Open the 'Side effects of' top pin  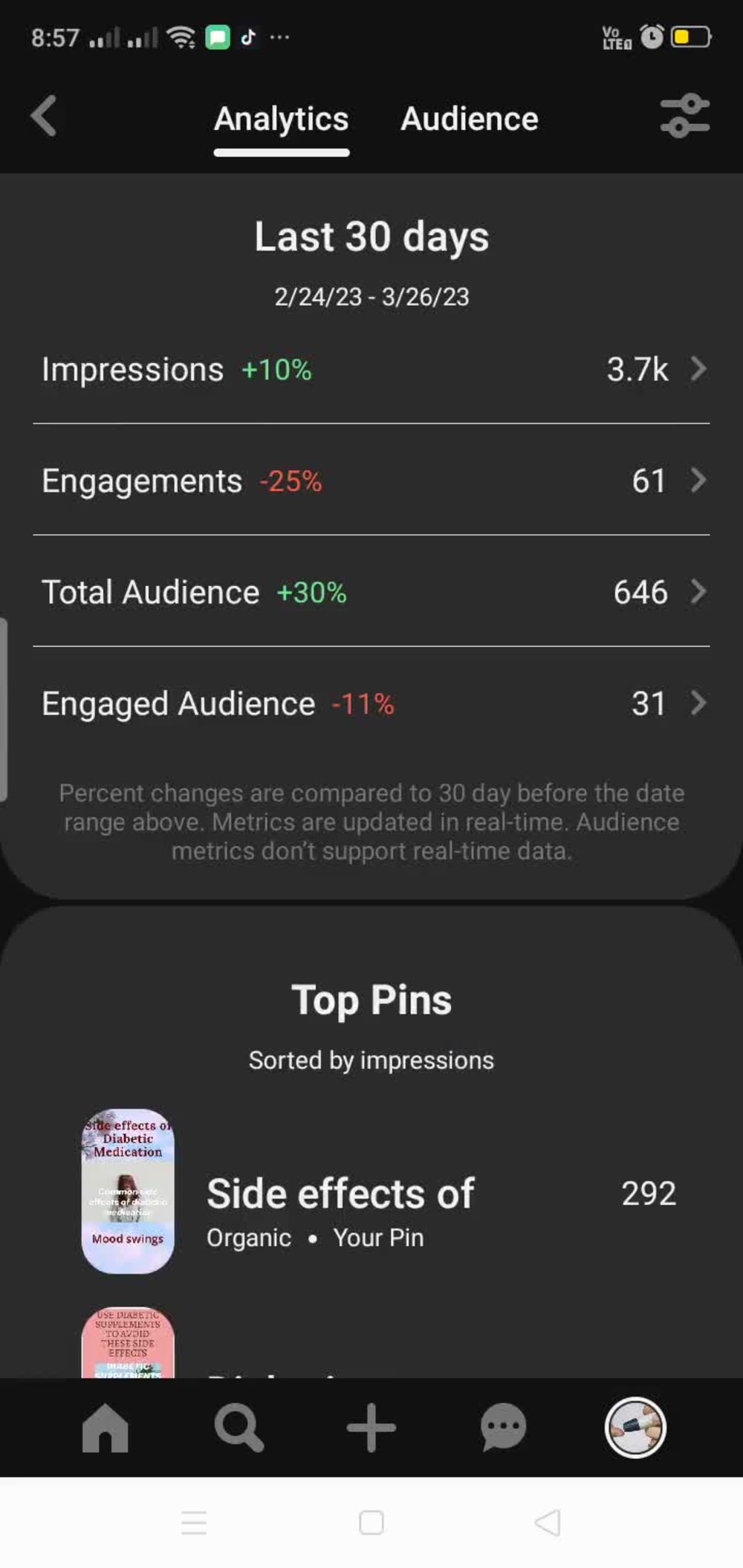(x=379, y=1192)
